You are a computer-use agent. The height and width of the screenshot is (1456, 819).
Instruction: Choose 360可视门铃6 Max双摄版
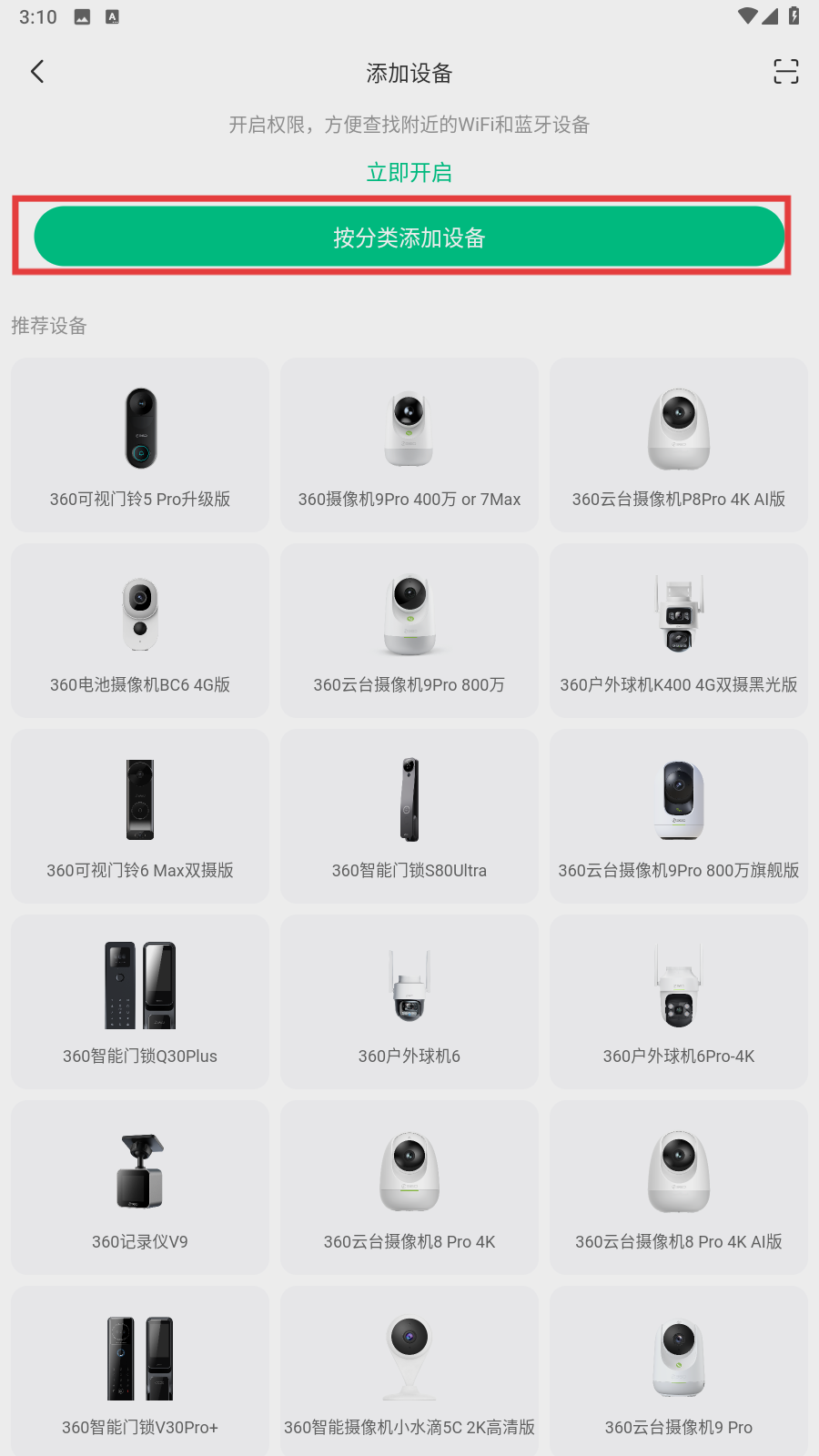[x=140, y=816]
